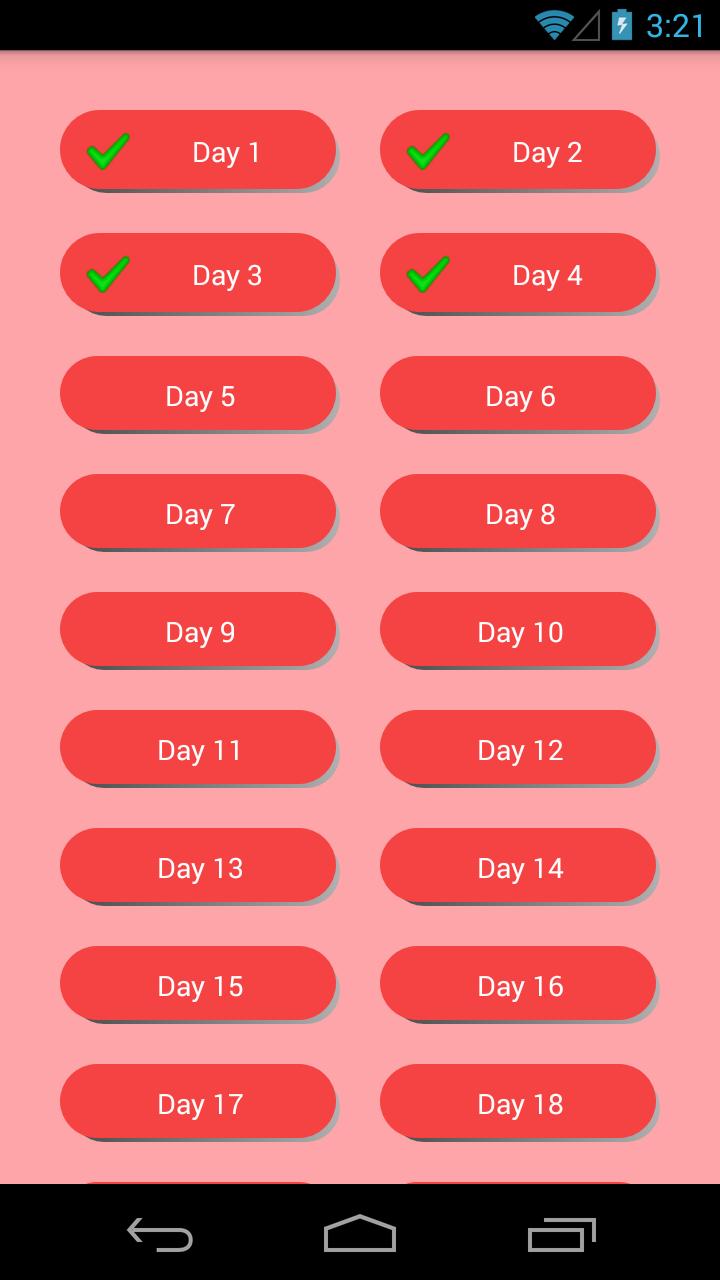Select the Day 6 workout

pyautogui.click(x=518, y=394)
